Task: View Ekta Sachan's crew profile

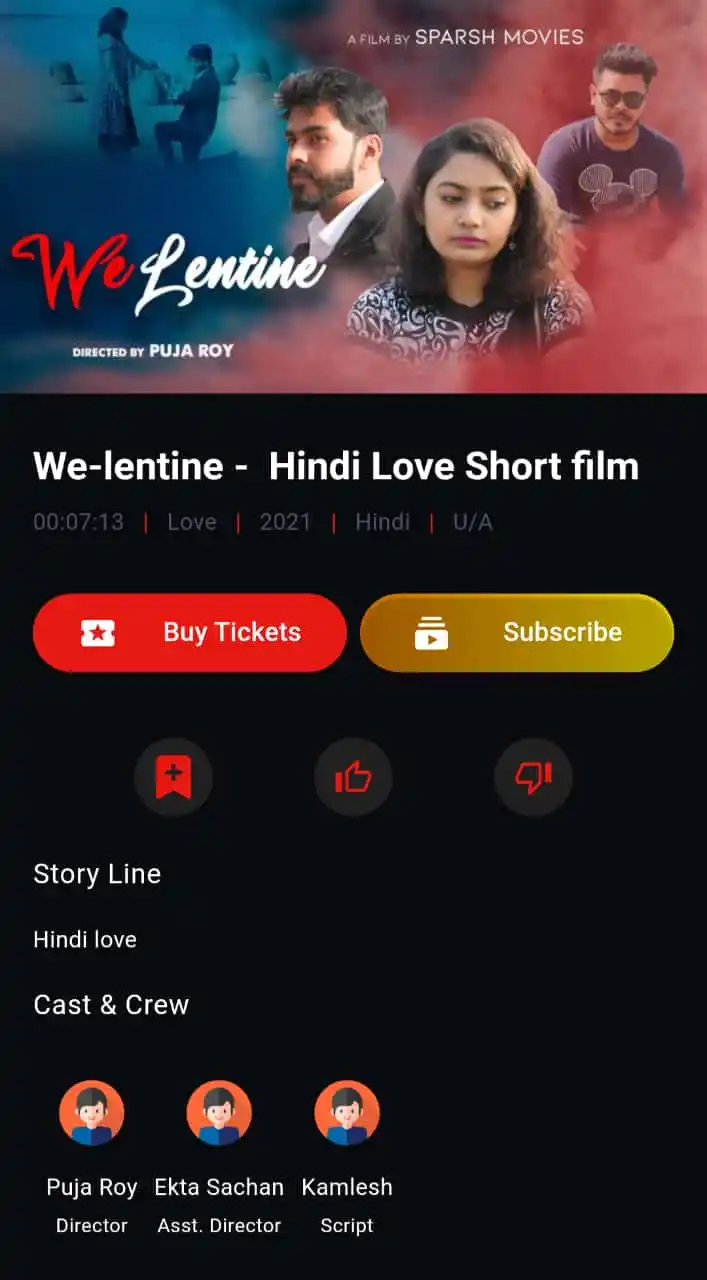Action: (219, 1113)
